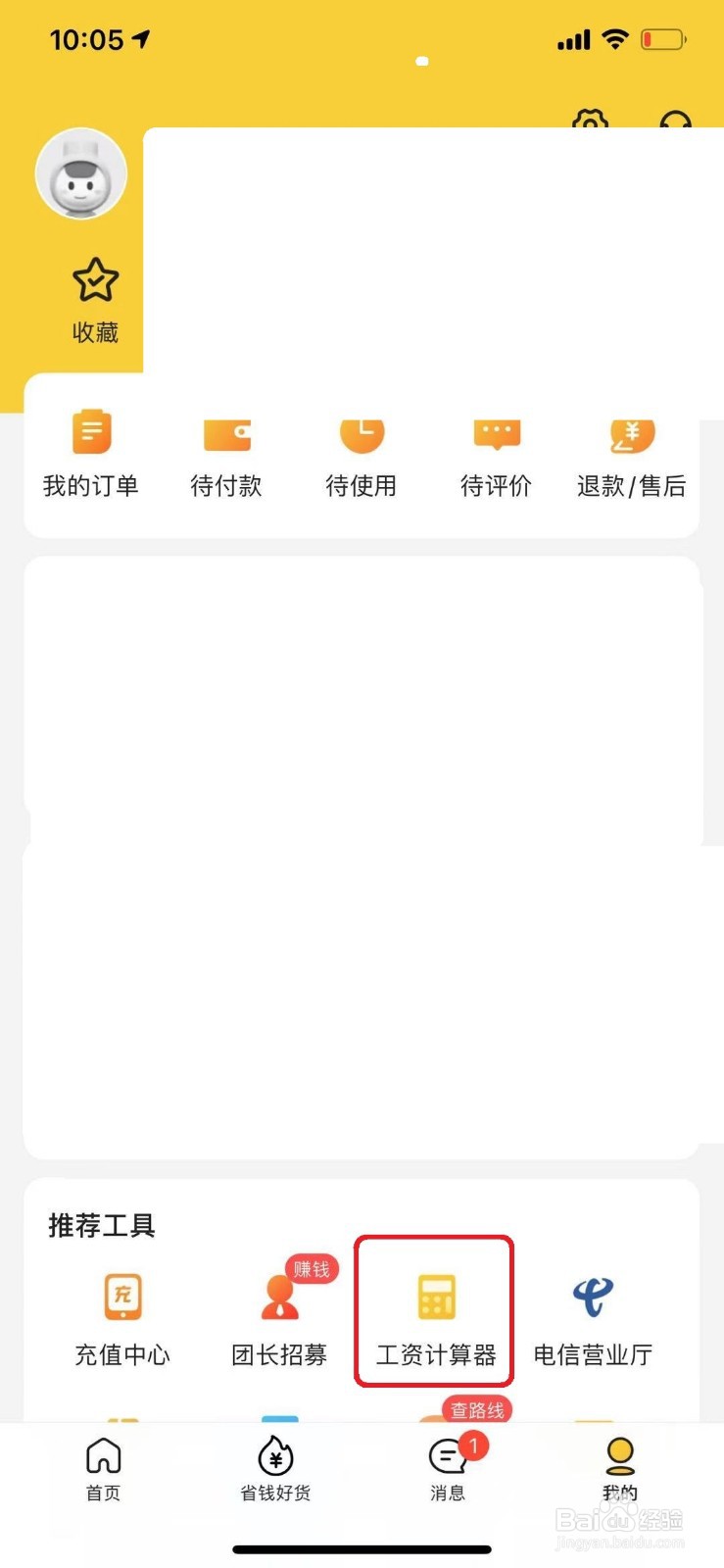Image resolution: width=724 pixels, height=1568 pixels.
Task: Switch to the 首页 home tab
Action: [x=102, y=1460]
